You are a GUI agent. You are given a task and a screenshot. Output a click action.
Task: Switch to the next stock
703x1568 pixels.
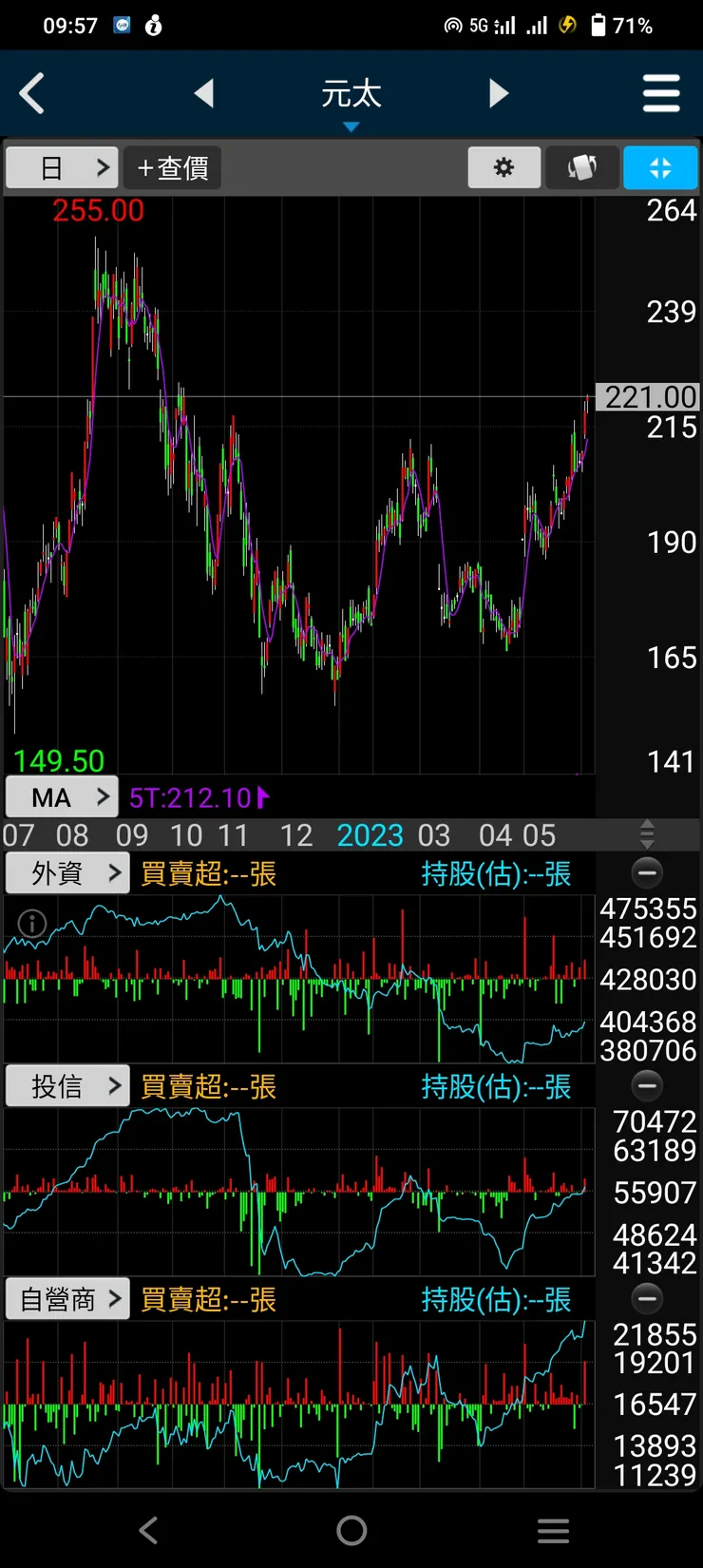(499, 94)
